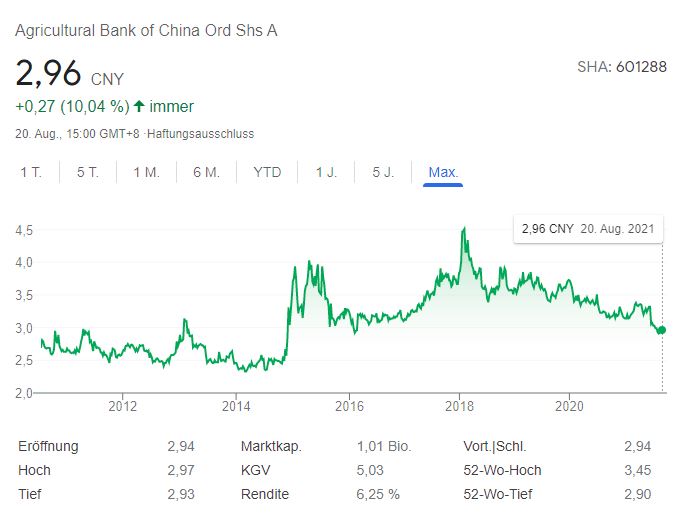Show the 1 J. price chart
This screenshot has height=515, width=675.
pyautogui.click(x=326, y=172)
